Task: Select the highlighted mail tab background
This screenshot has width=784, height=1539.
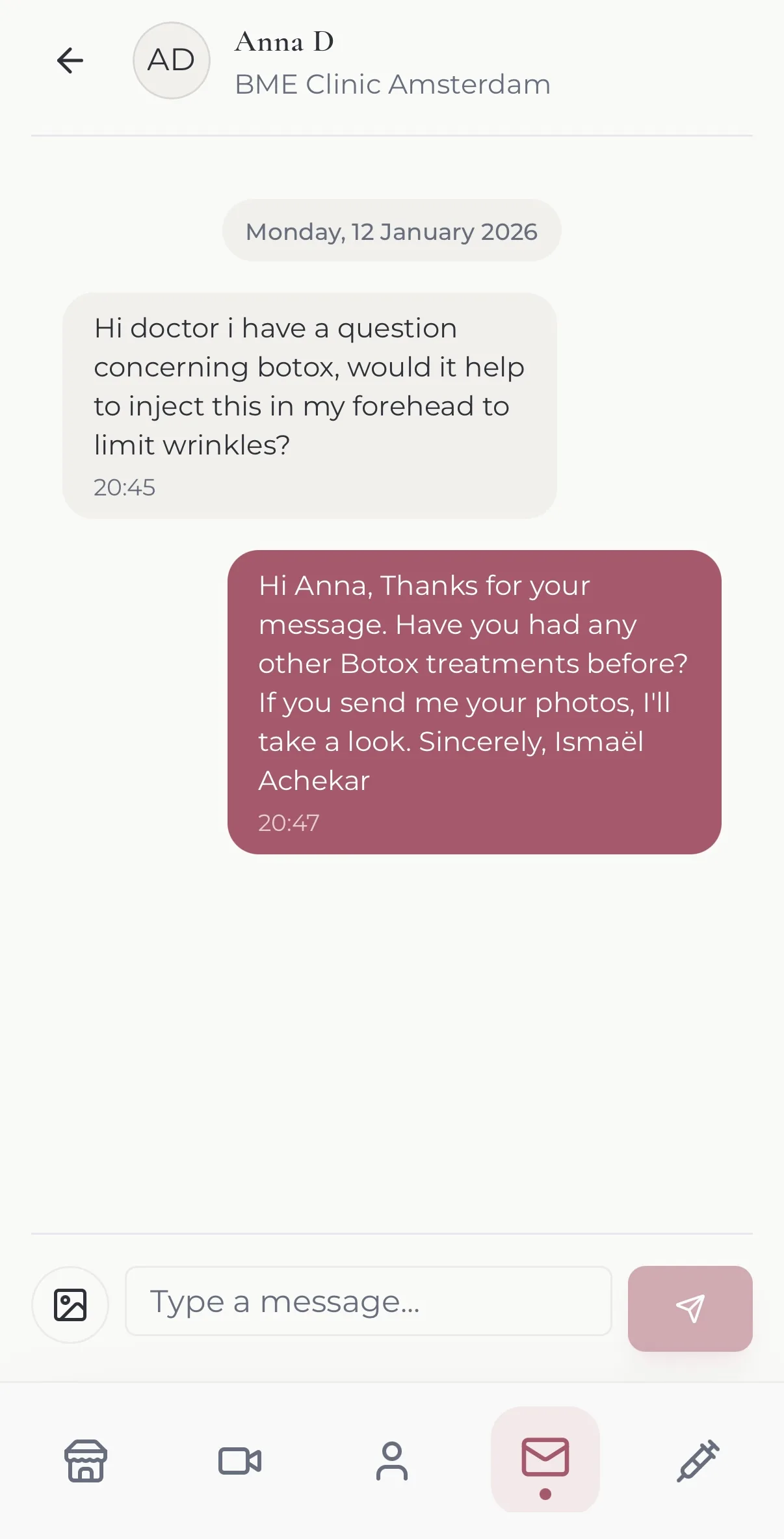Action: [x=546, y=1459]
